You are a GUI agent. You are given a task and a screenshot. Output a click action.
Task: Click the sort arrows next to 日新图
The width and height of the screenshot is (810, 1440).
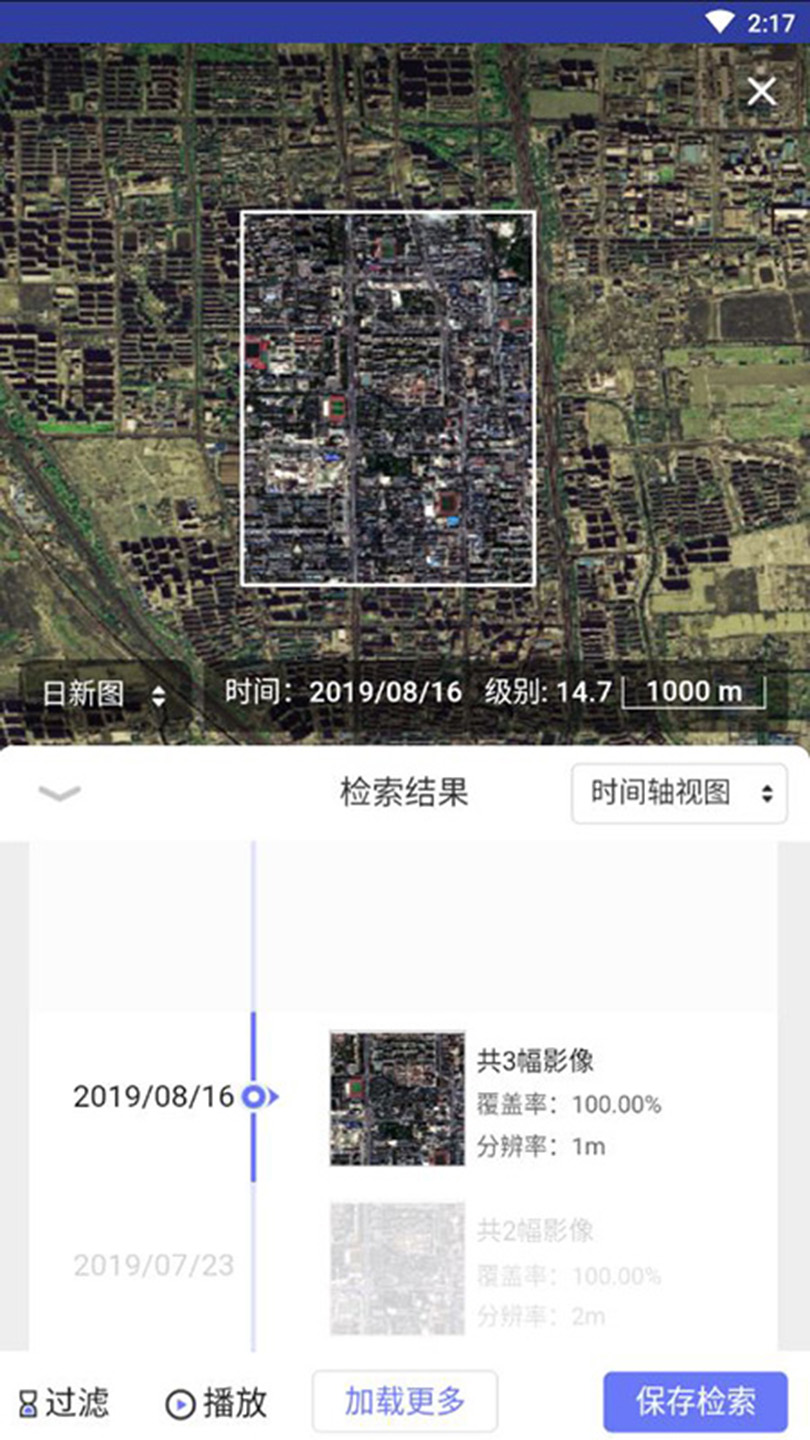coord(160,693)
